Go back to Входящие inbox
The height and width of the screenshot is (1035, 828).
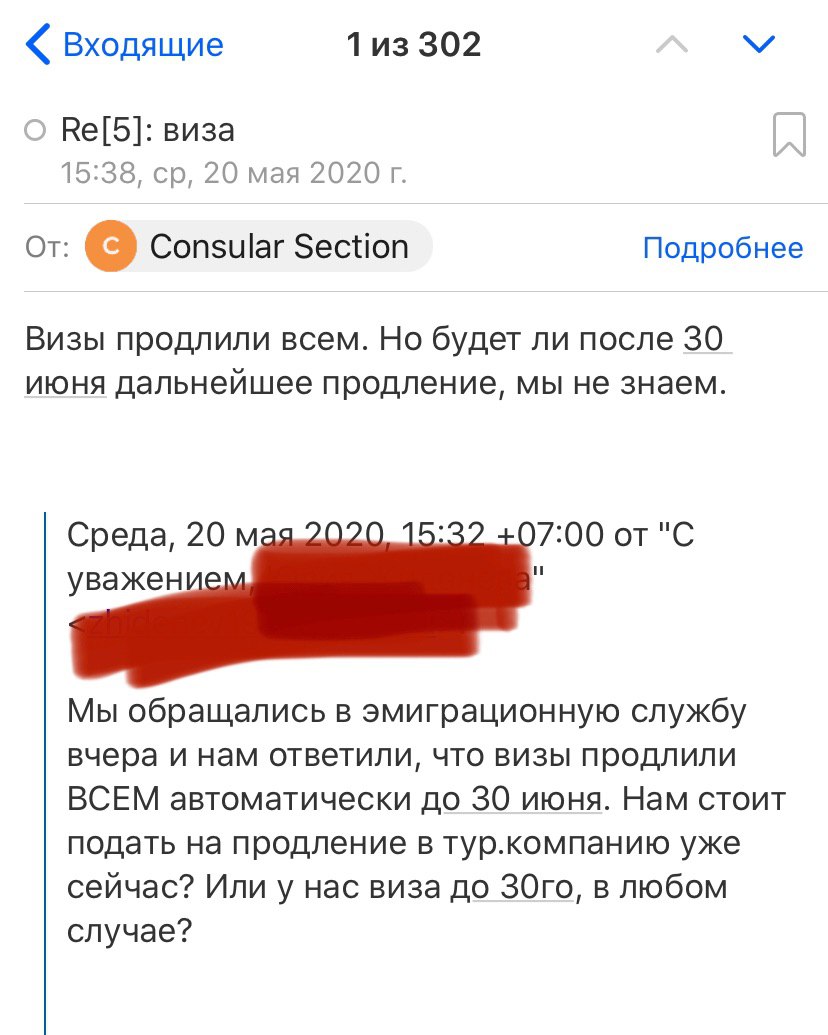click(x=125, y=45)
